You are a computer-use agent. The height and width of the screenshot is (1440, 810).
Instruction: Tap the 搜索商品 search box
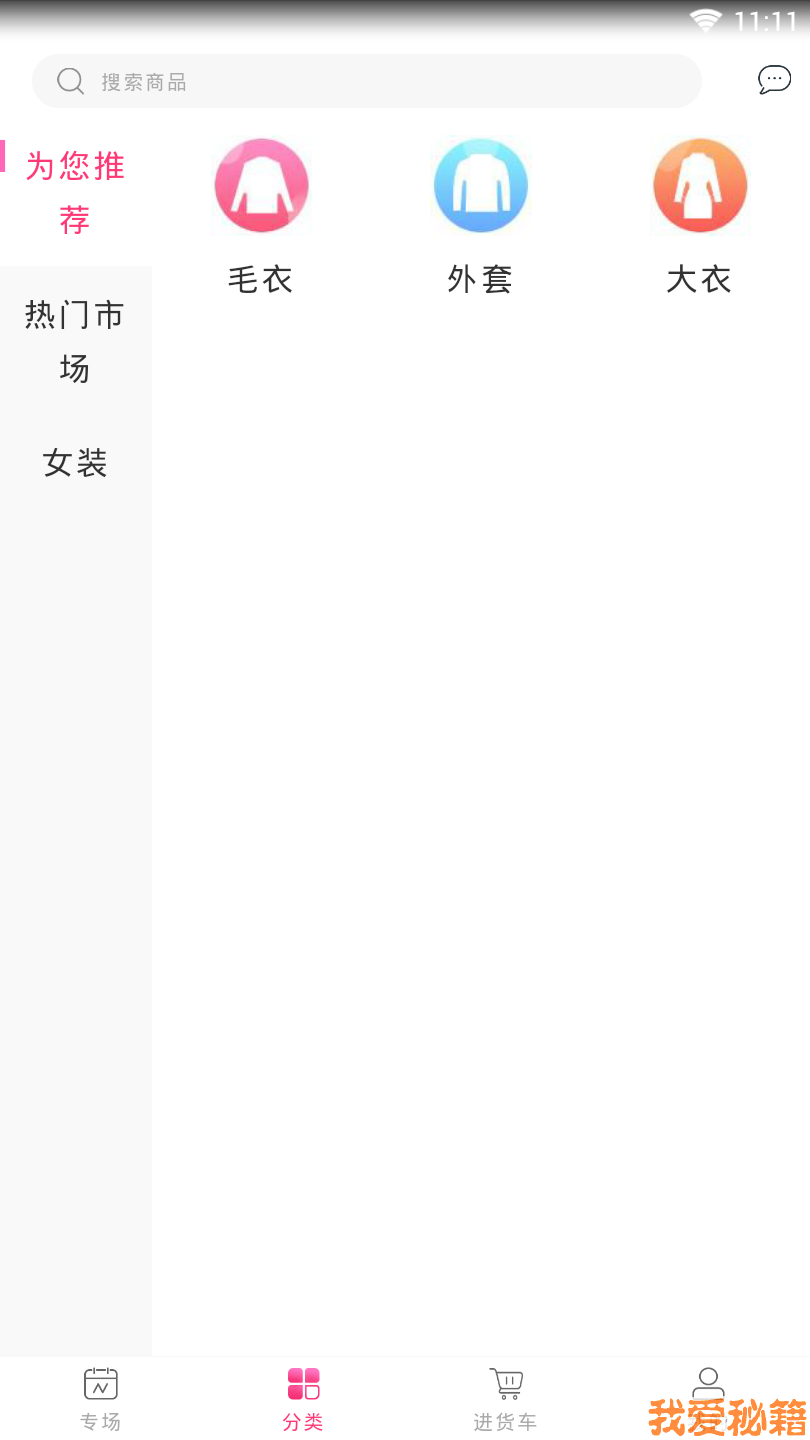coord(367,81)
